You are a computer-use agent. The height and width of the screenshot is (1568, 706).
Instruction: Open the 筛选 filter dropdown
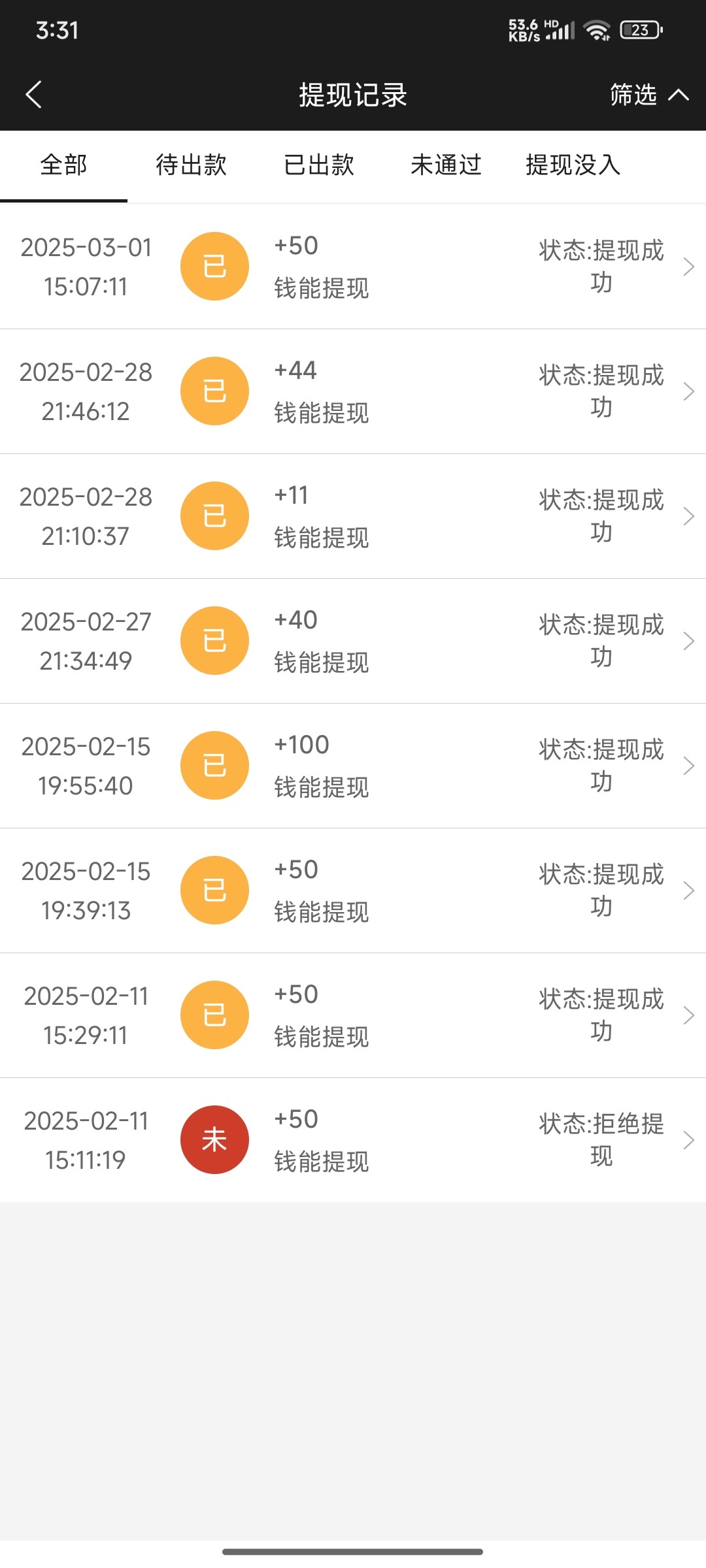(647, 95)
